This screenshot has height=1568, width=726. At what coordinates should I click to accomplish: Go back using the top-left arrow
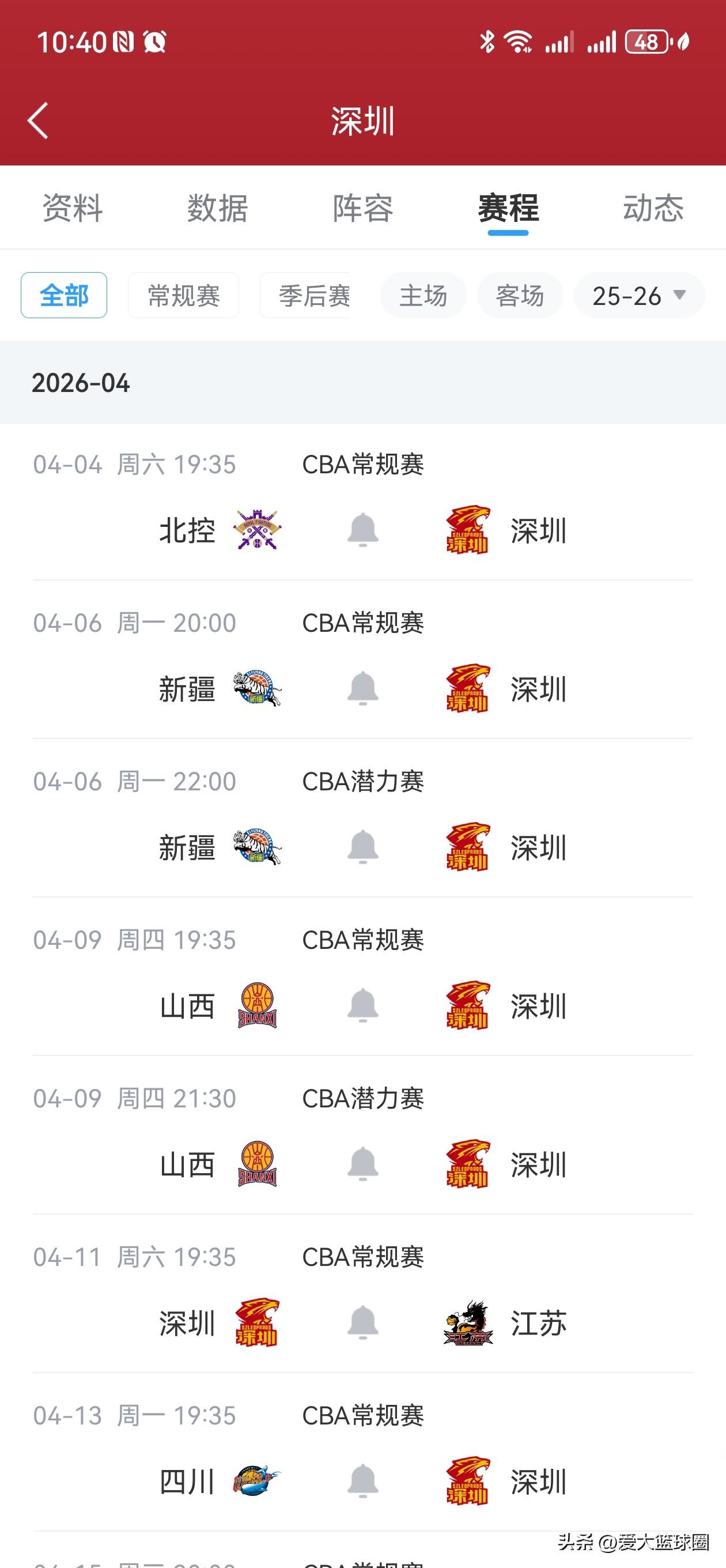[x=37, y=120]
